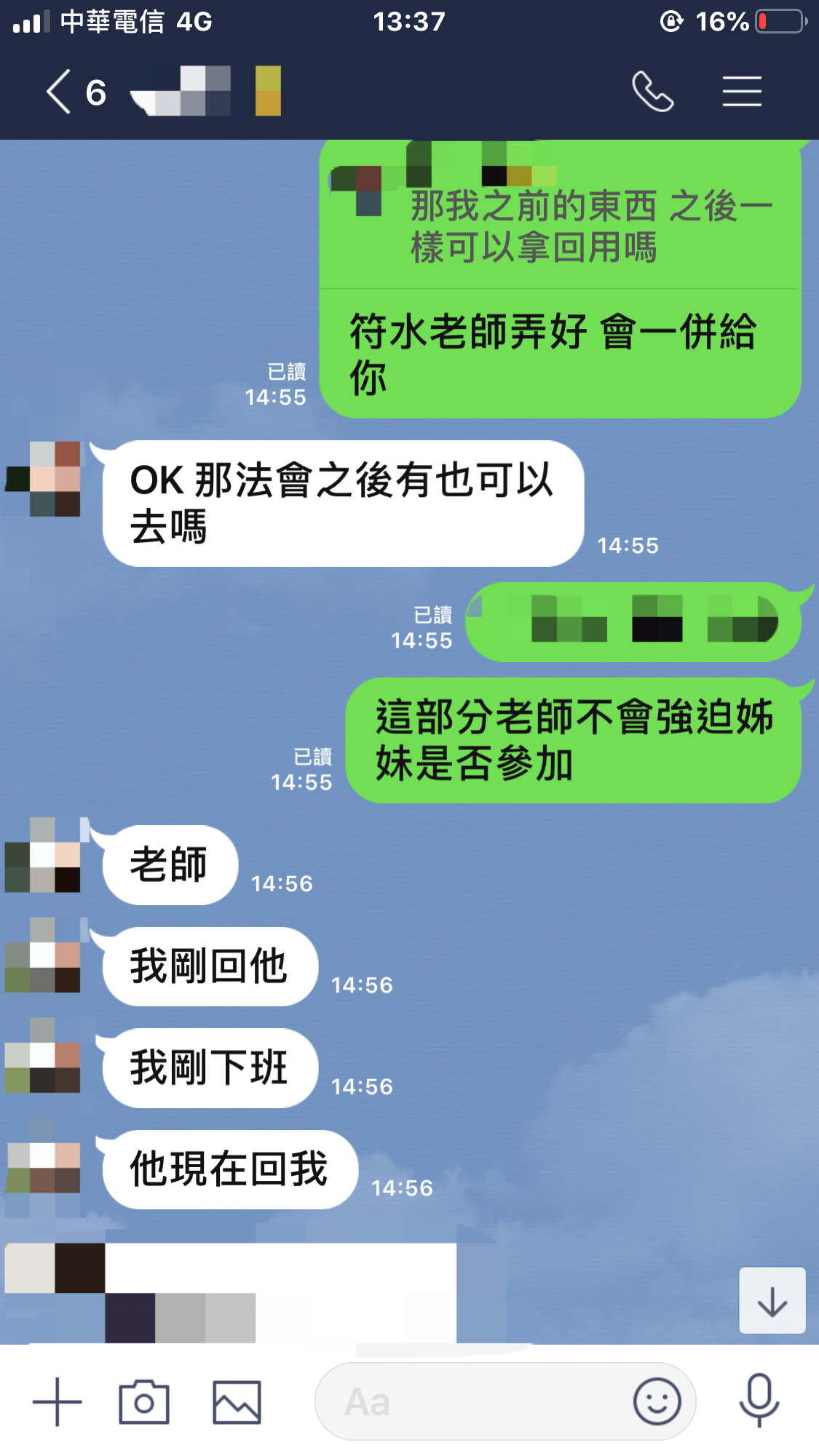The image size is (819, 1456).
Task: Open the emoji and sticker picker
Action: click(x=657, y=1401)
